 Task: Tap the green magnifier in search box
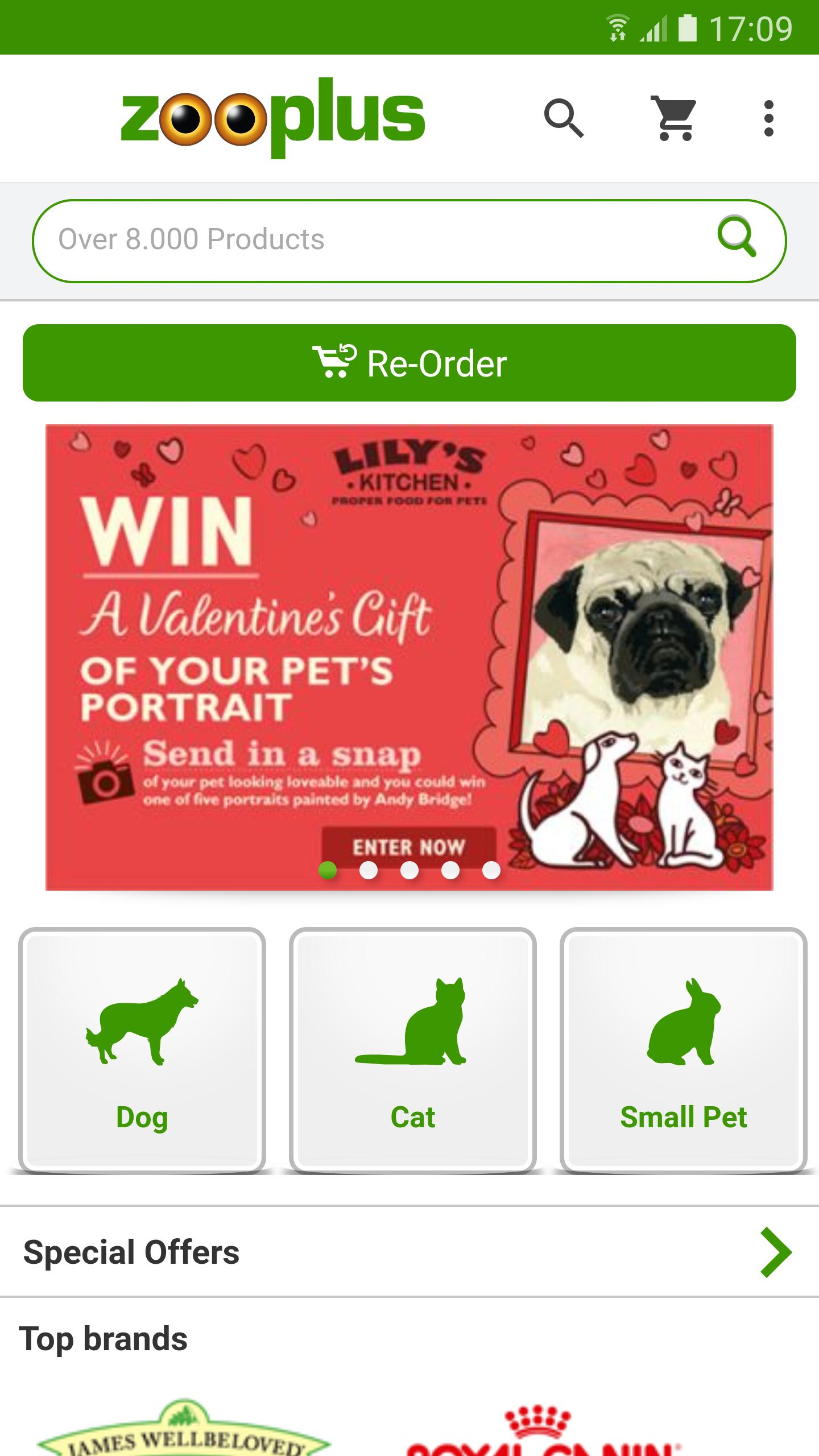(737, 237)
